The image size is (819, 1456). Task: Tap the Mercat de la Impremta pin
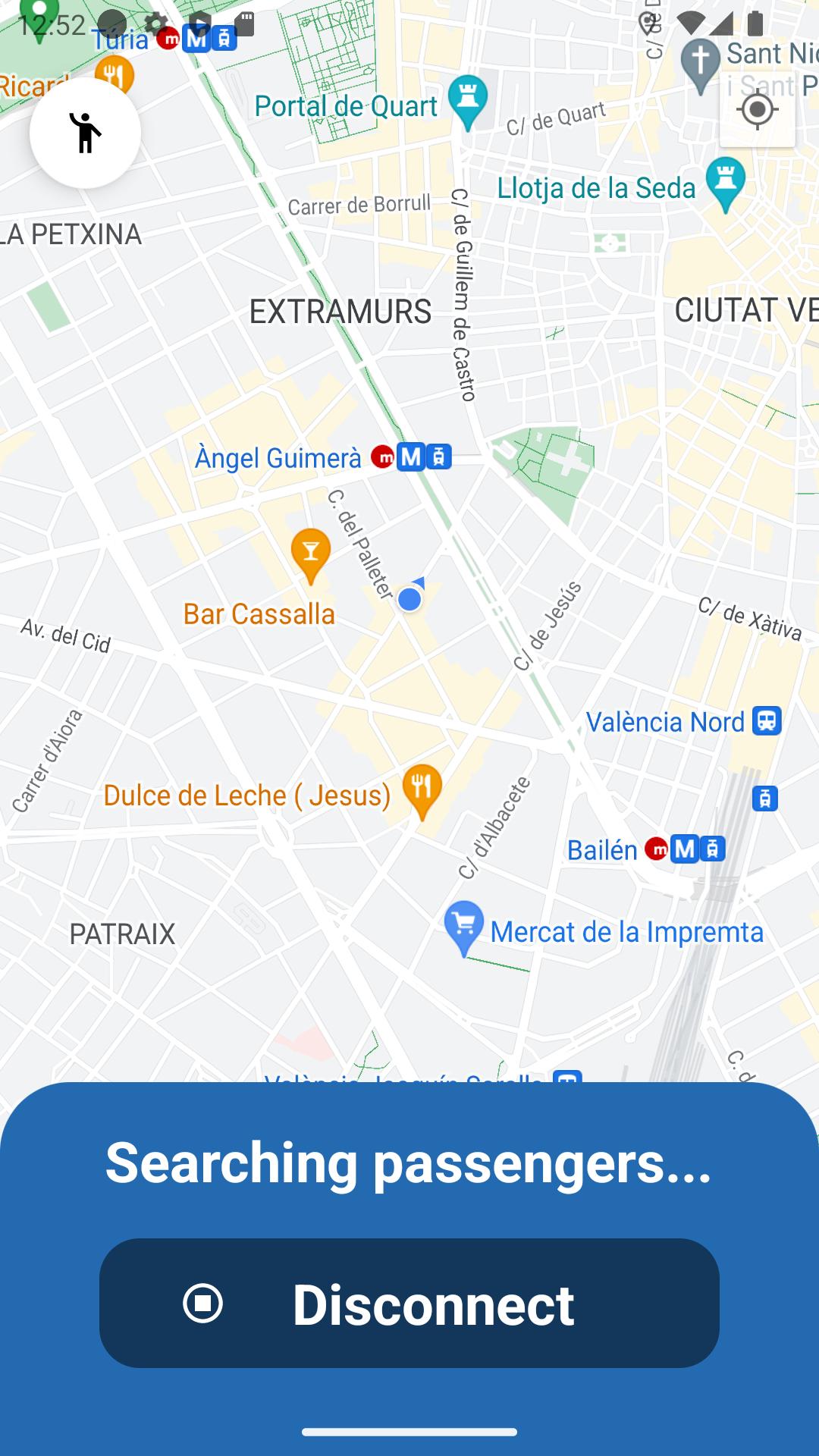click(464, 928)
